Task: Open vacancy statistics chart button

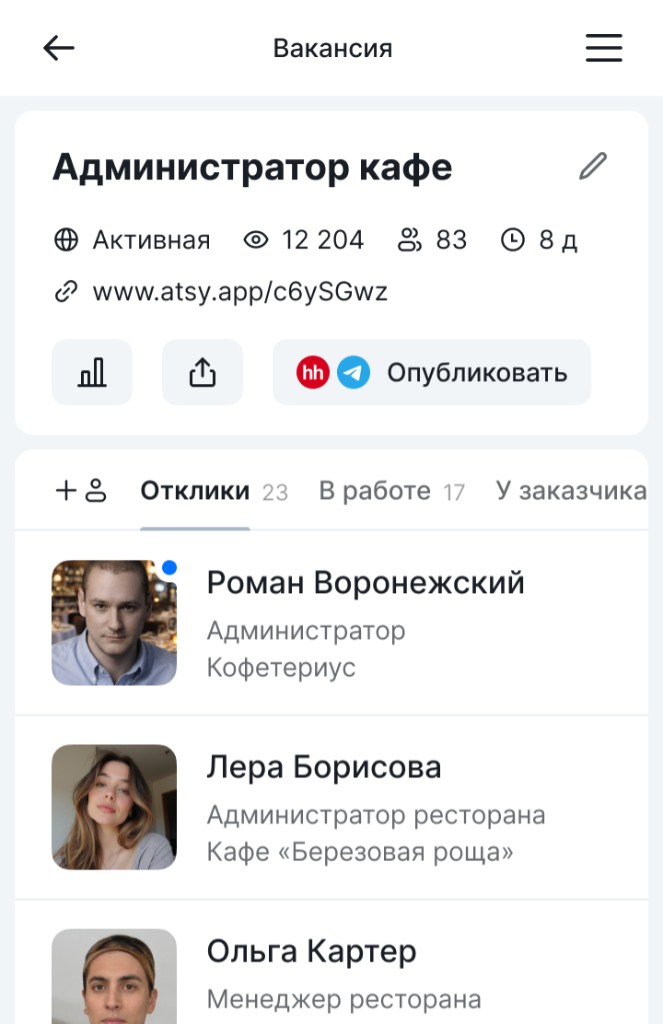Action: [x=92, y=373]
